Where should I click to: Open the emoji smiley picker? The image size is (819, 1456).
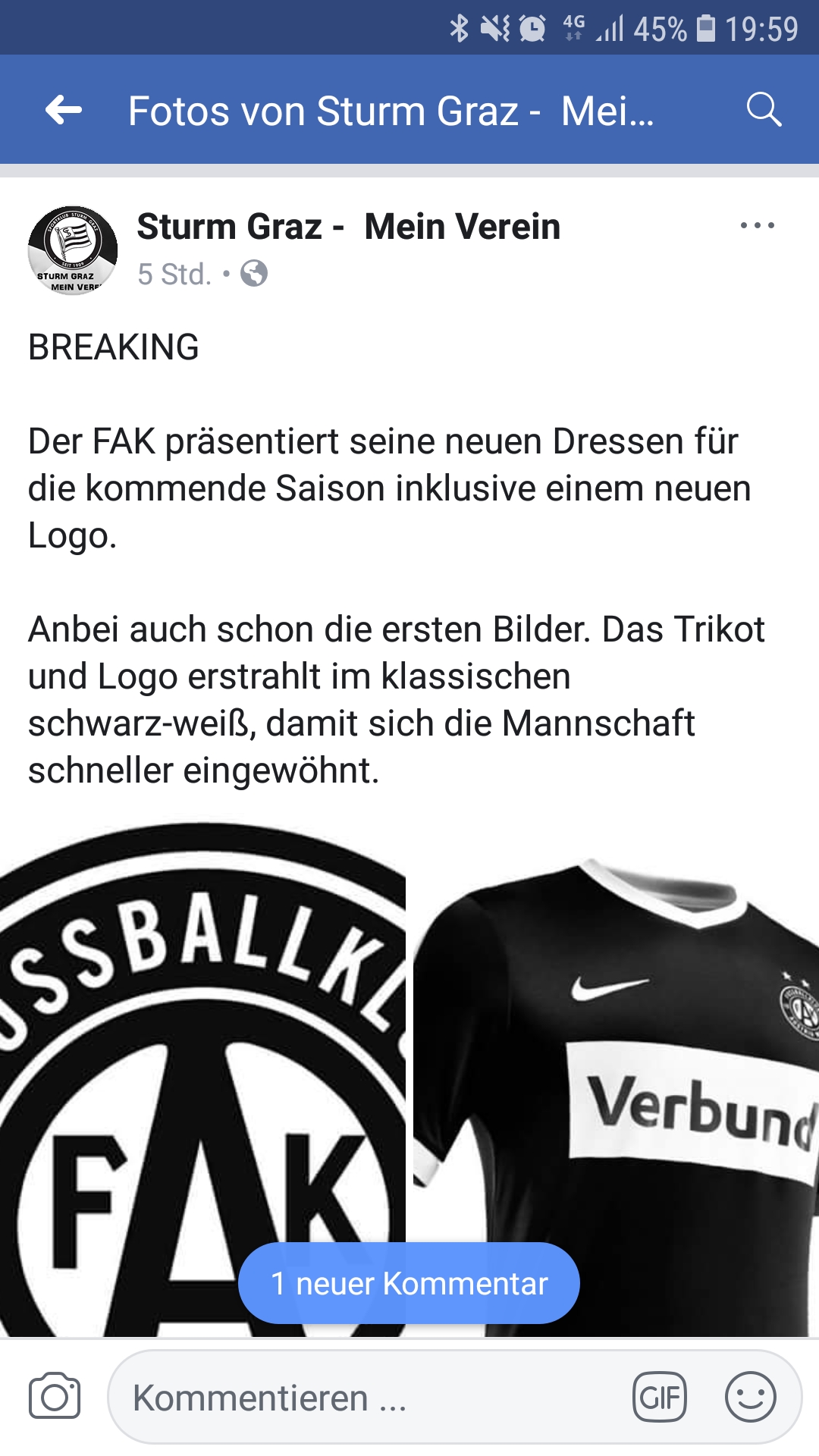(751, 1397)
